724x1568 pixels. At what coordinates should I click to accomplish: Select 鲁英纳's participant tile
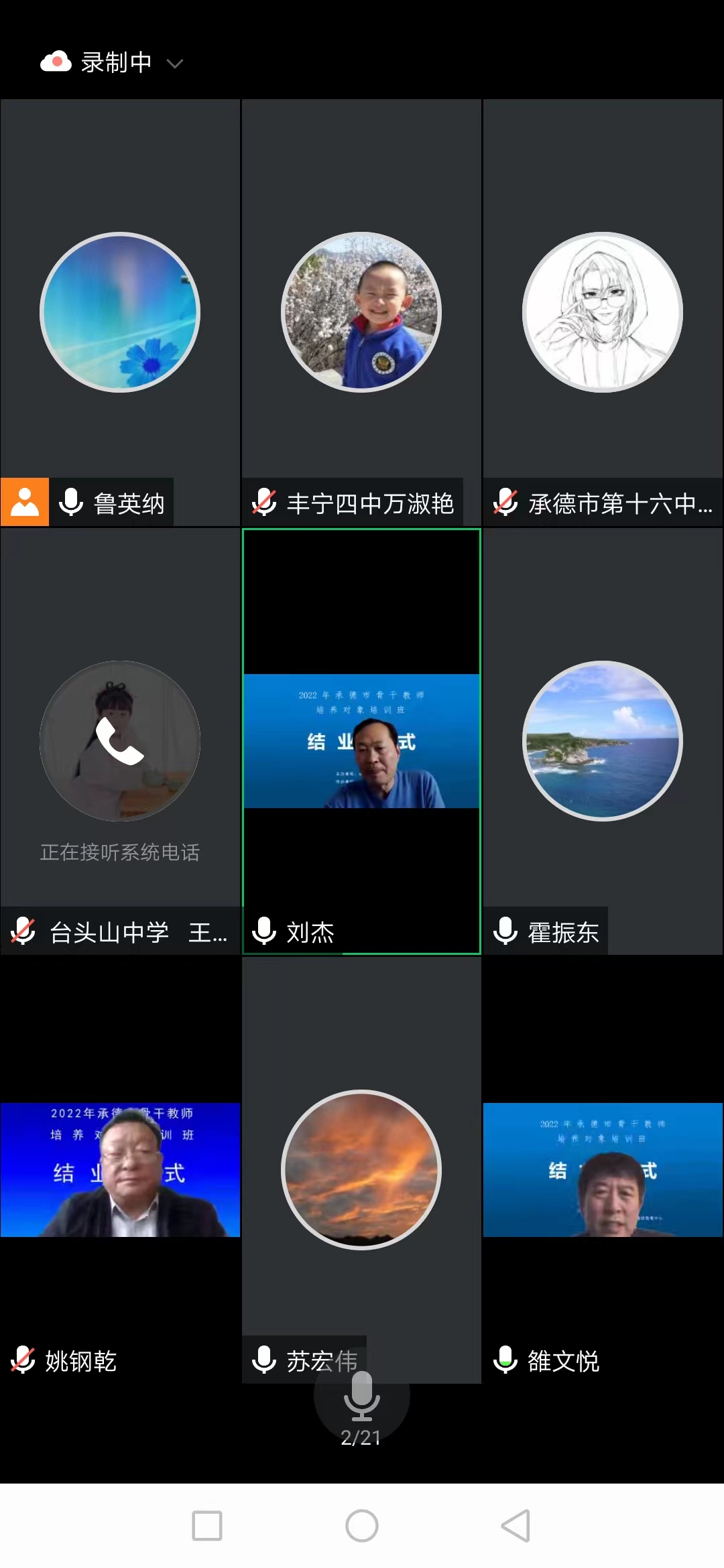pos(120,312)
